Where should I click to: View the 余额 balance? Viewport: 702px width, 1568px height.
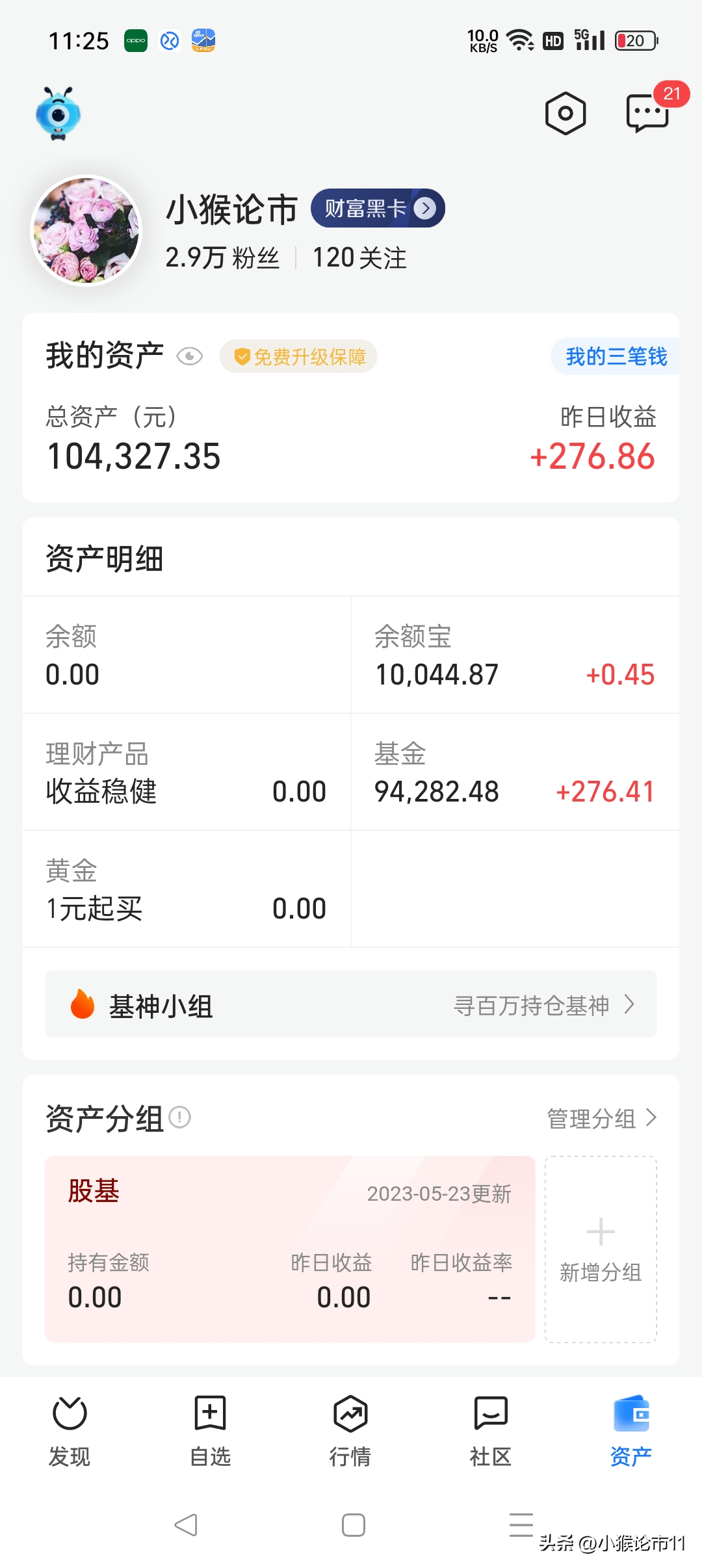pos(187,655)
